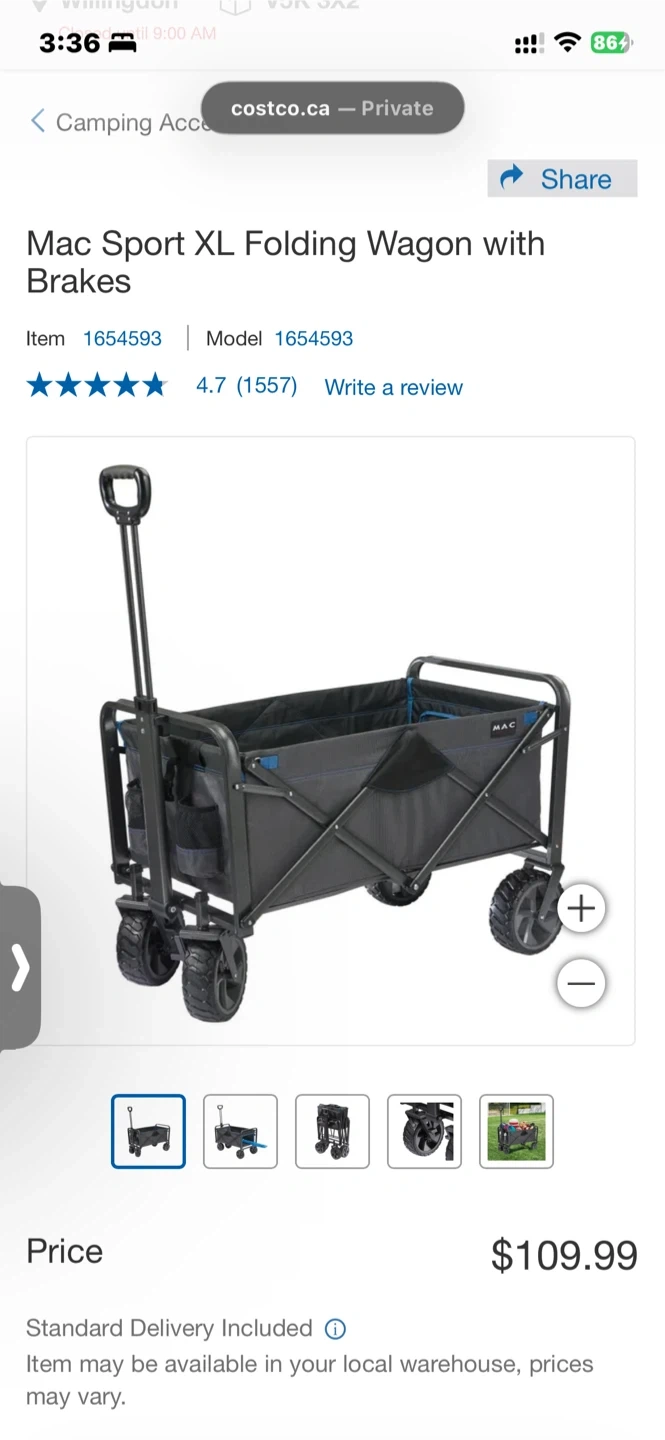Zoom in on the wagon image
The image size is (665, 1440).
pos(581,908)
